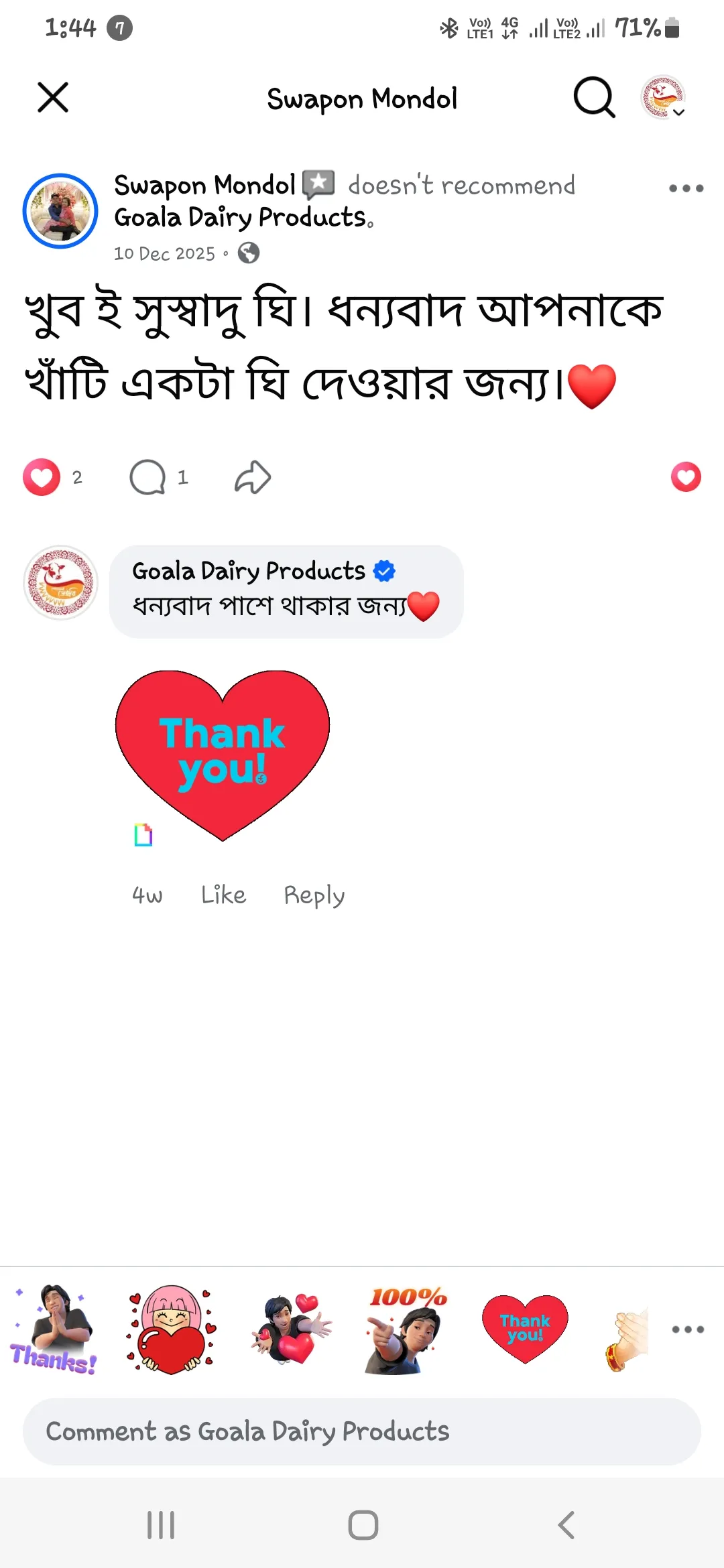Image resolution: width=724 pixels, height=1568 pixels.
Task: Send the Thank you heart sticker suggestion
Action: click(525, 1329)
